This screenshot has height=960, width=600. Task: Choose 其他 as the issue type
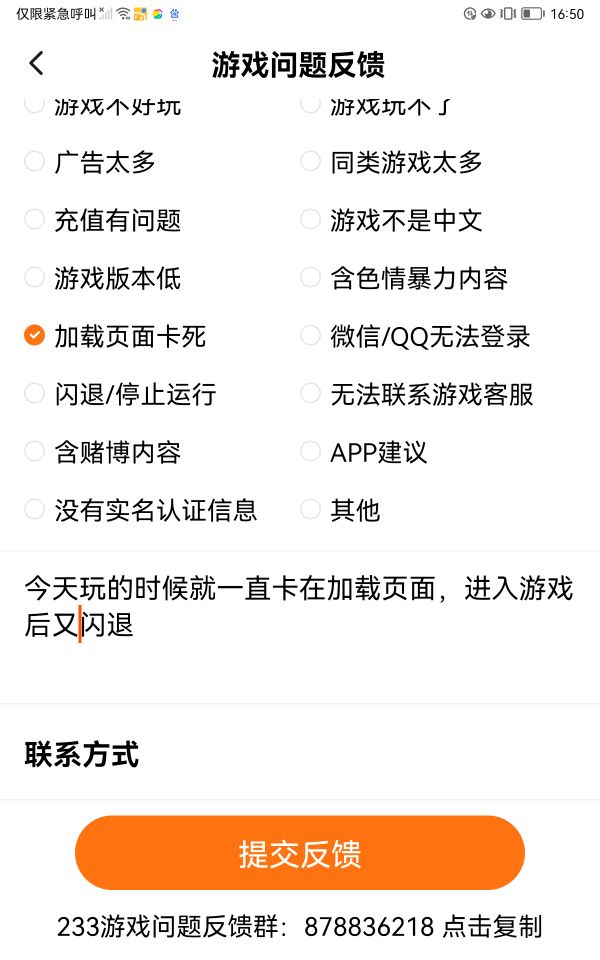pyautogui.click(x=340, y=509)
